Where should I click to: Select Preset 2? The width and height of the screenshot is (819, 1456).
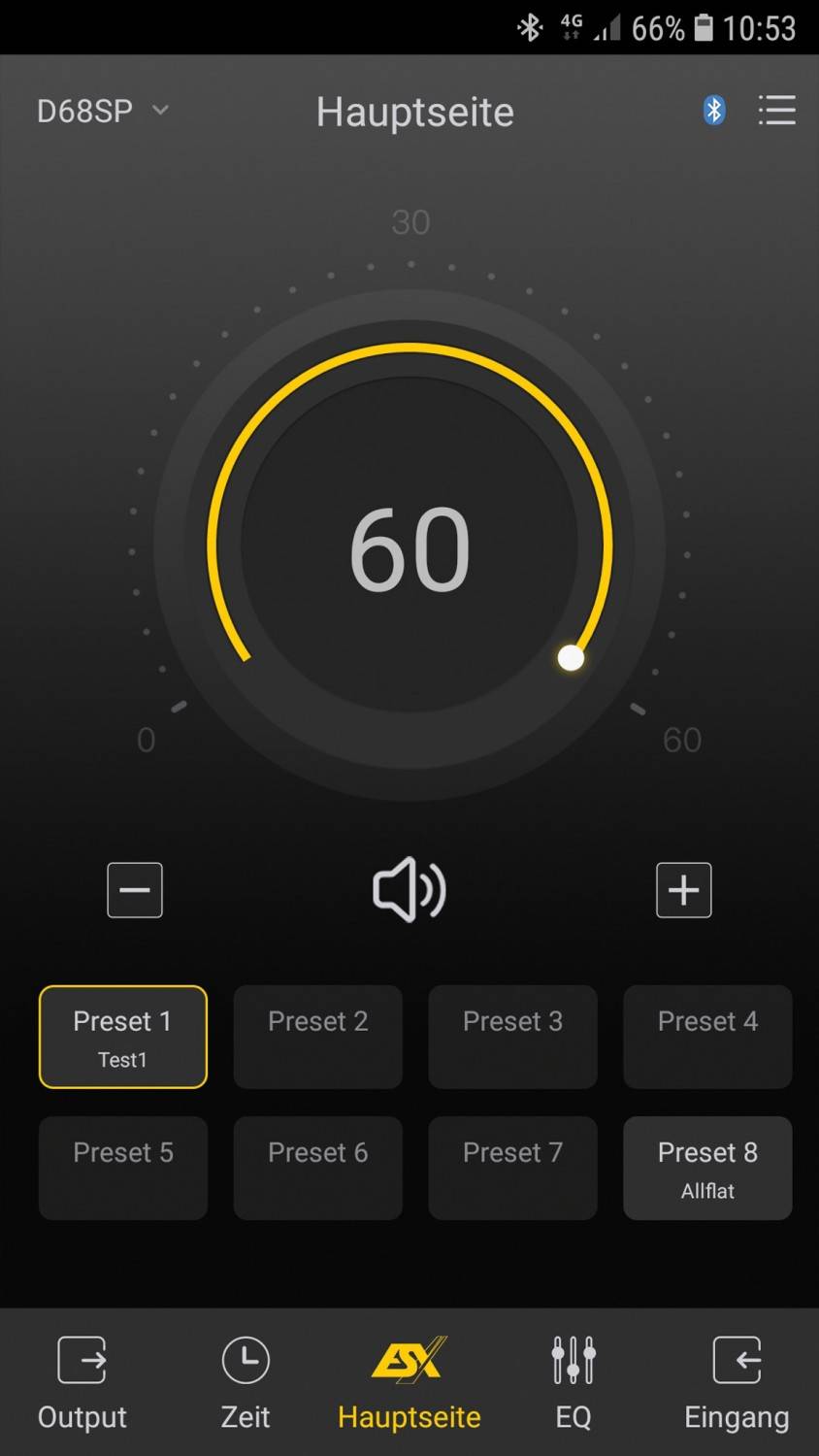pyautogui.click(x=318, y=1037)
